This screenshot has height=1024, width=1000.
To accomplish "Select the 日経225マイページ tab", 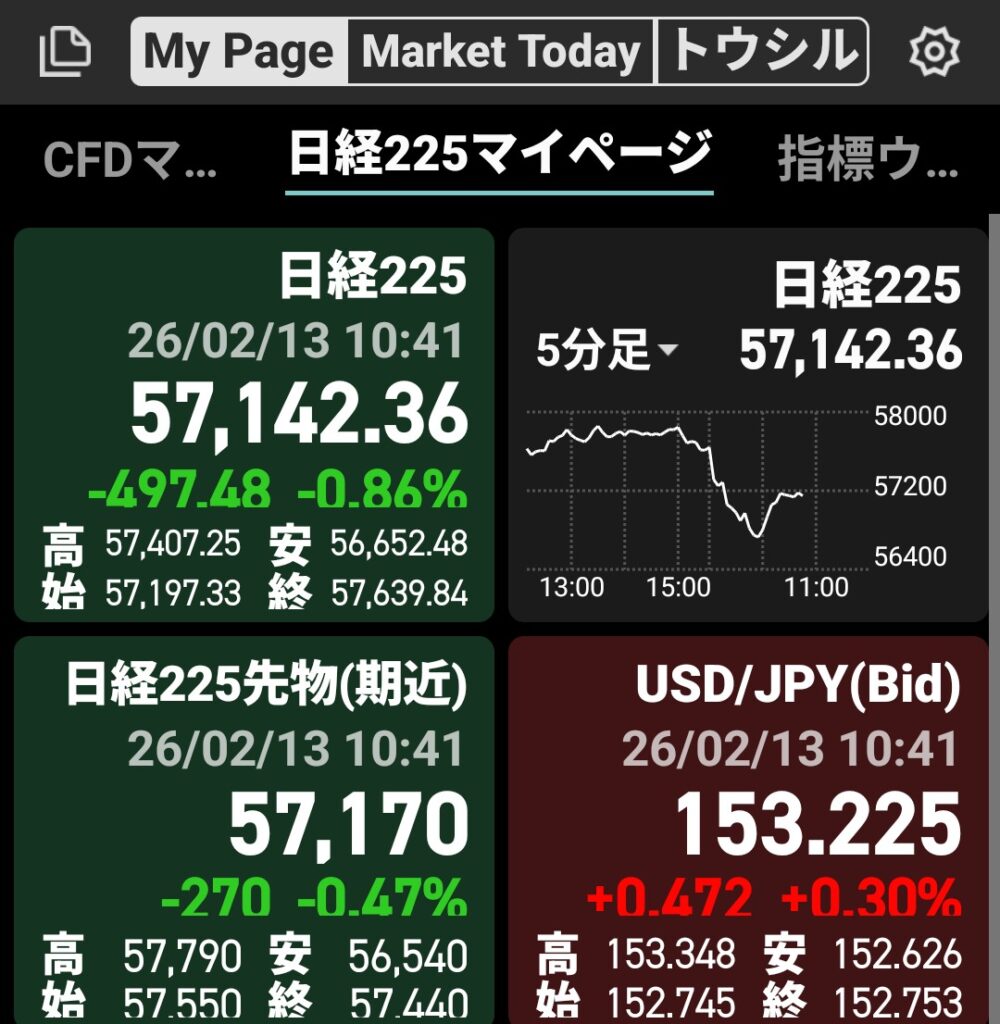I will tap(499, 158).
